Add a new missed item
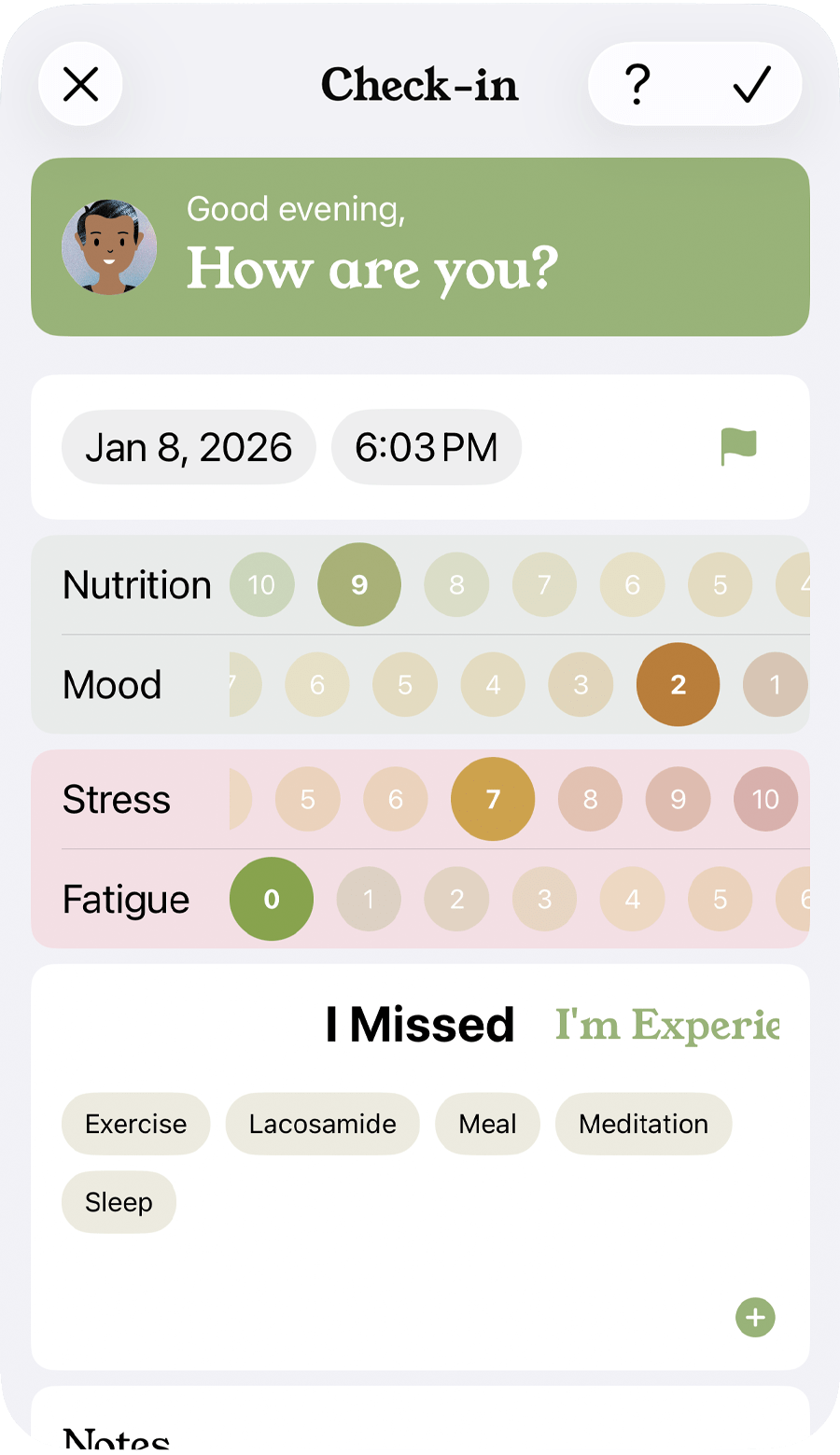This screenshot has width=840, height=1455. (x=755, y=1318)
